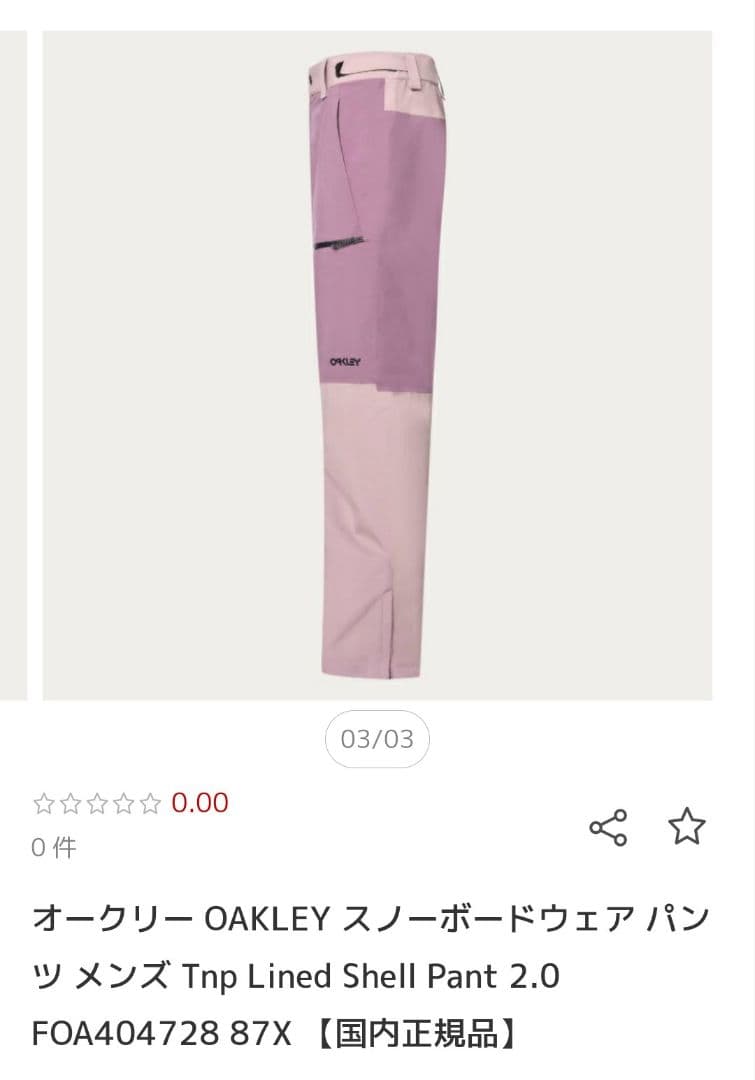This screenshot has height=1080, width=755.
Task: Share this Oakley pants product
Action: (x=608, y=827)
